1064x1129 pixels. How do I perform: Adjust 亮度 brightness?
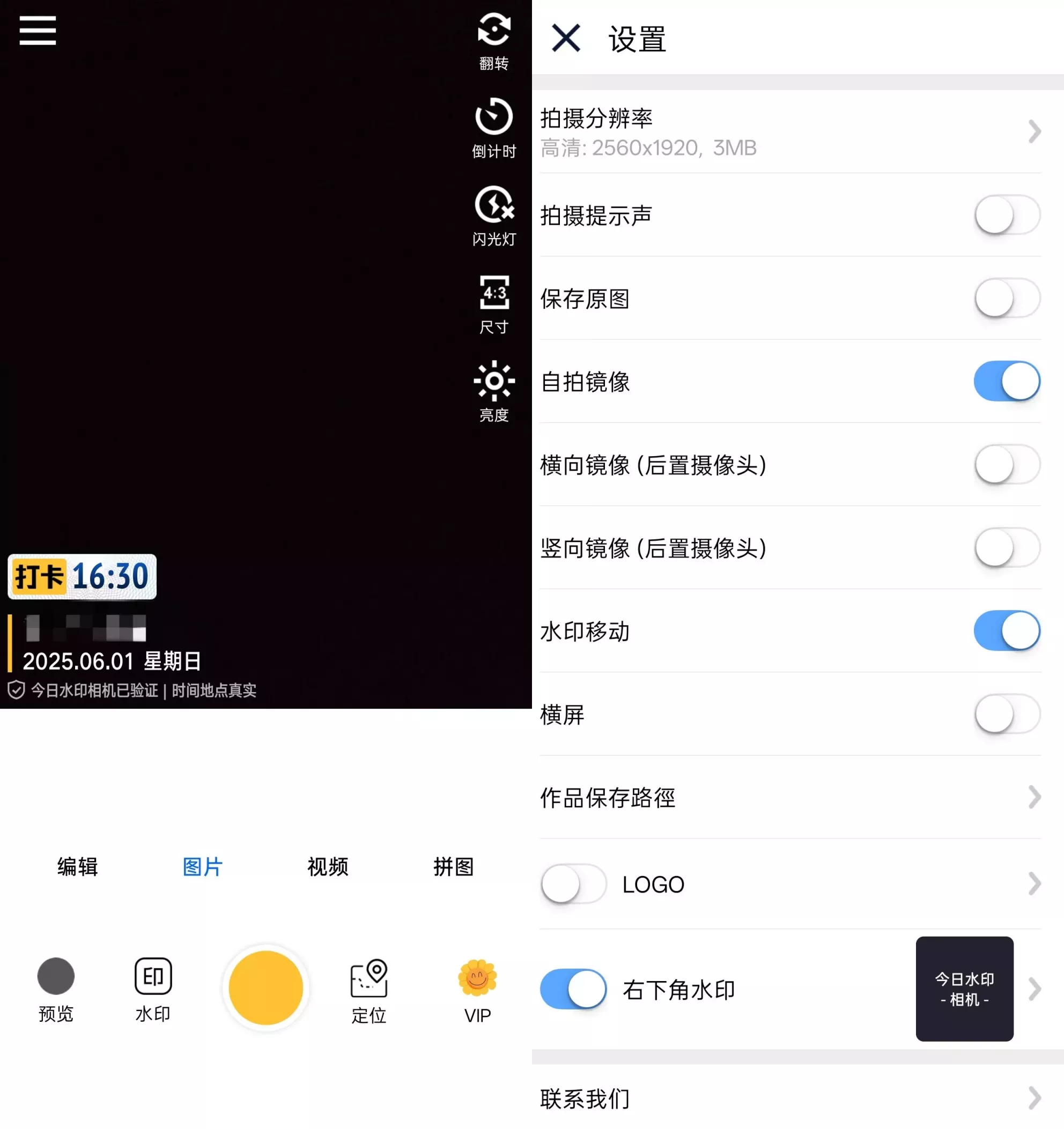click(x=493, y=391)
